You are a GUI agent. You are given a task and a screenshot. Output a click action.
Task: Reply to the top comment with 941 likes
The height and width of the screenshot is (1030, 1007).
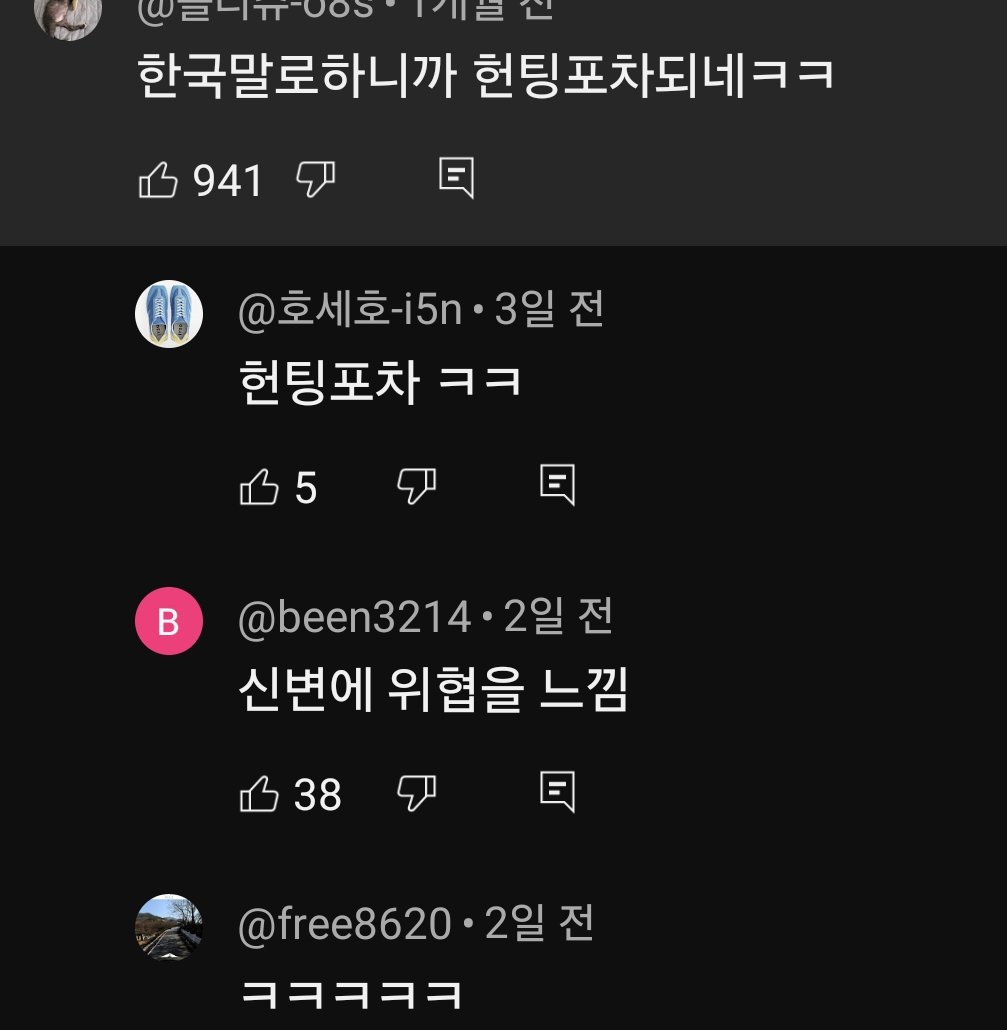[456, 178]
